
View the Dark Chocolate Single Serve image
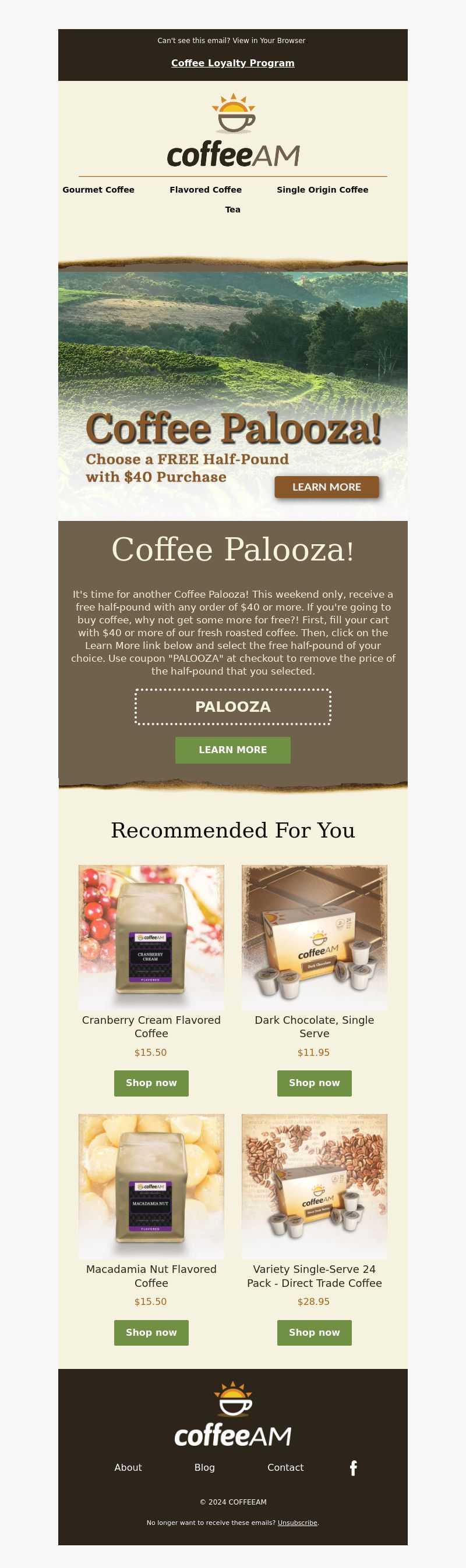[315, 938]
